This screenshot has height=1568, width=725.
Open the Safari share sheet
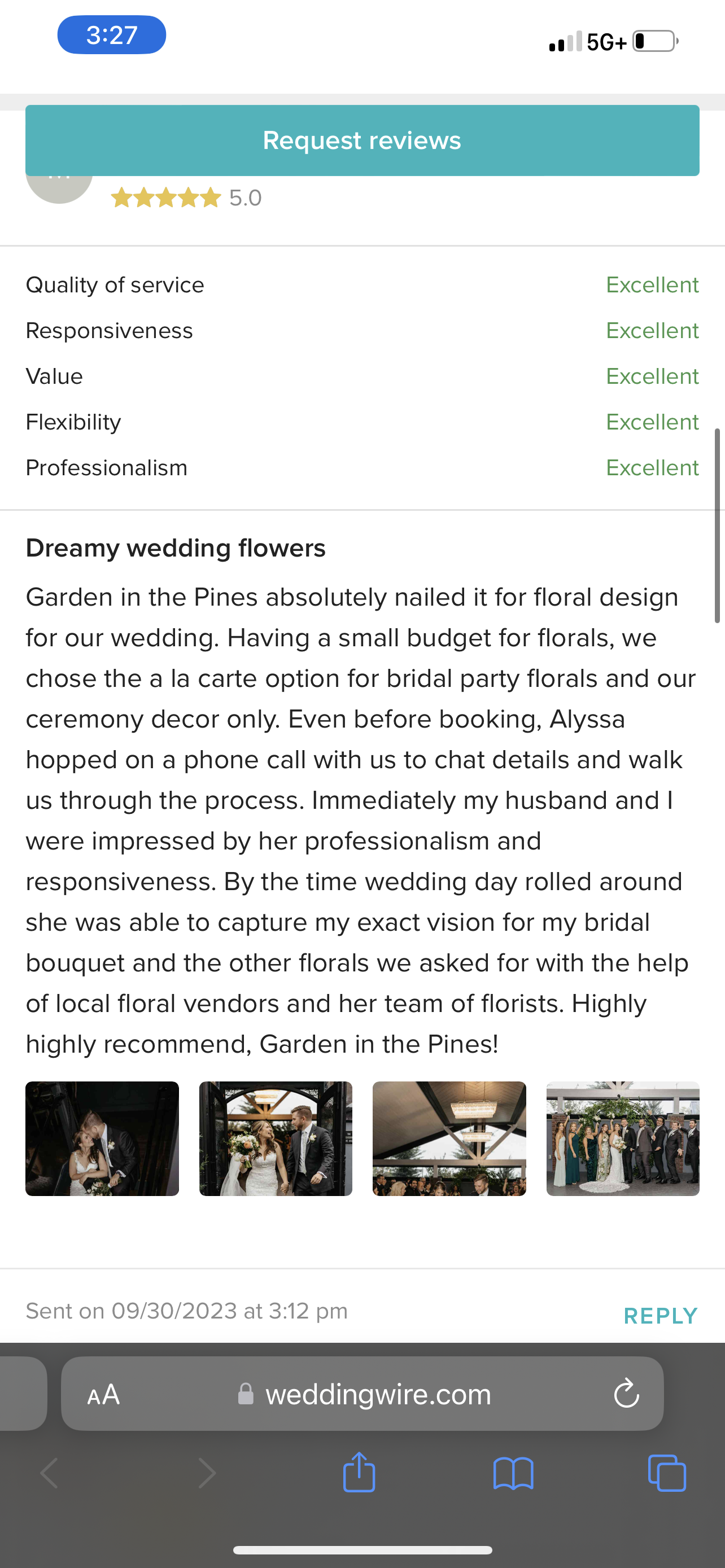click(359, 1473)
